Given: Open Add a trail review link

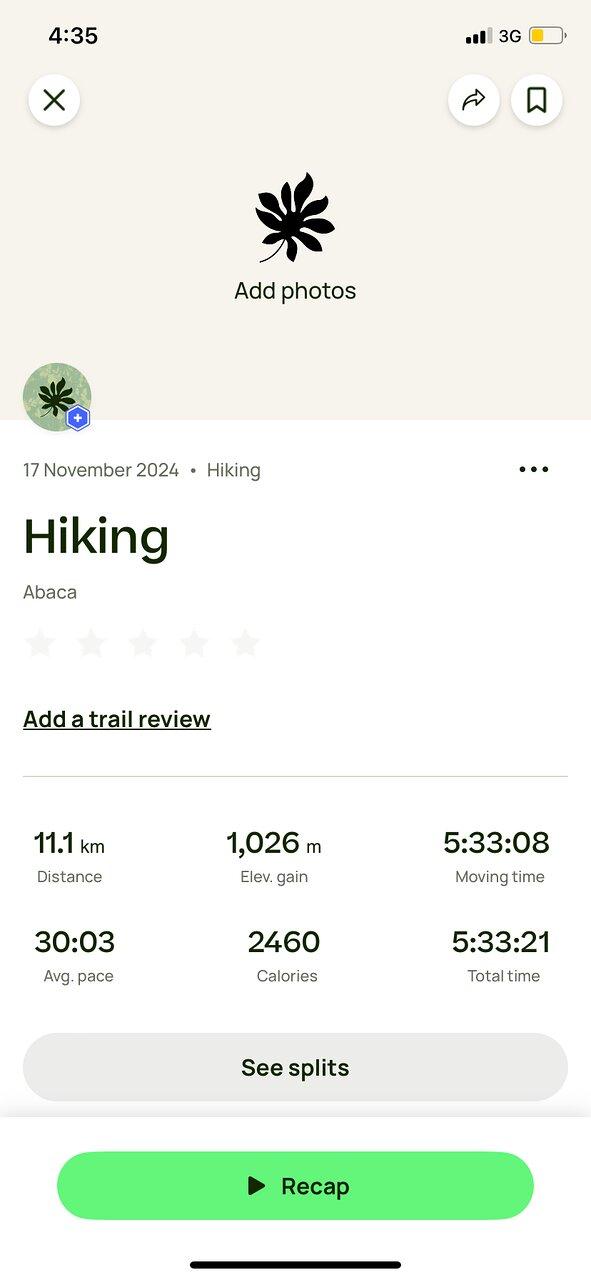Looking at the screenshot, I should coord(117,719).
